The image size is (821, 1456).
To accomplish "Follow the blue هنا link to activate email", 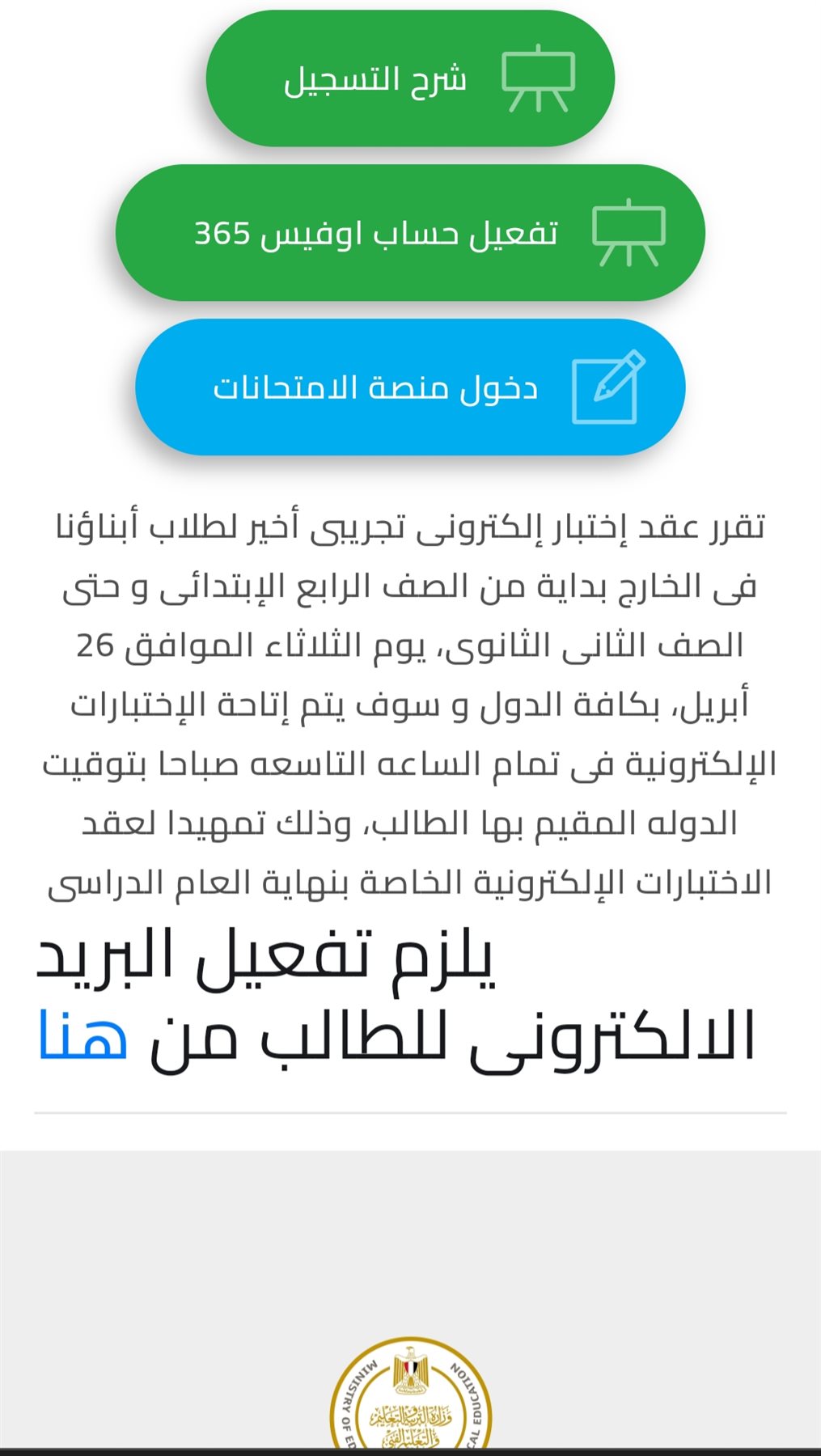I will [83, 1035].
